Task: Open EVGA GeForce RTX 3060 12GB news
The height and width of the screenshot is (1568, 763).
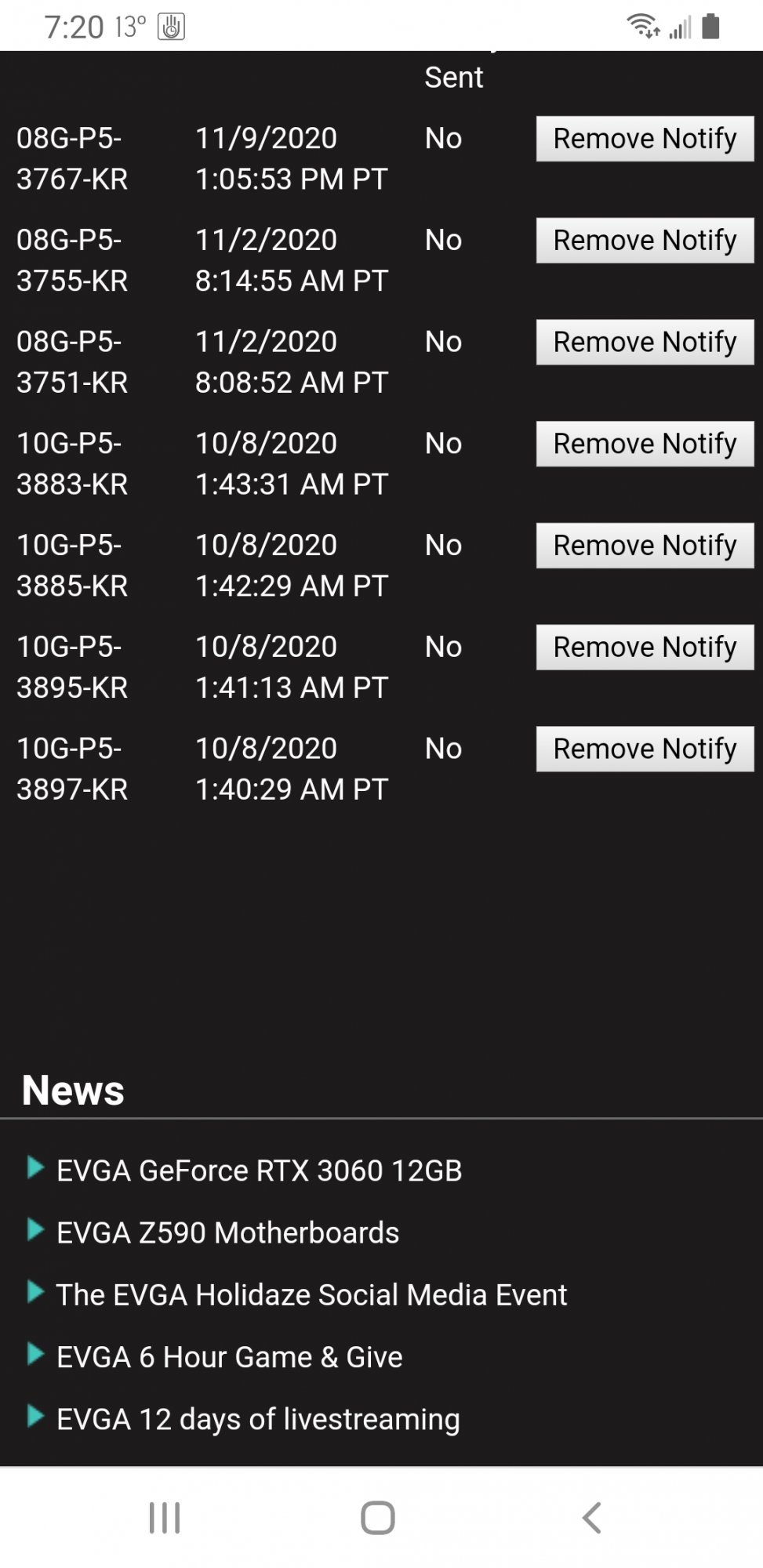Action: (x=259, y=1171)
